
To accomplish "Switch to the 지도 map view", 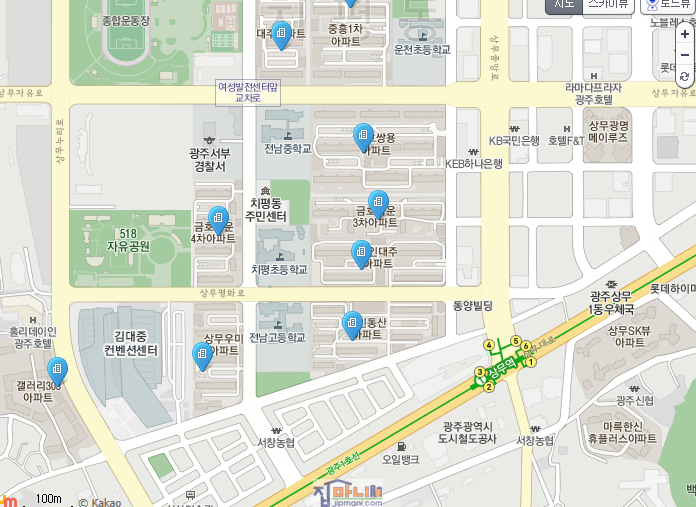I will tap(563, 5).
